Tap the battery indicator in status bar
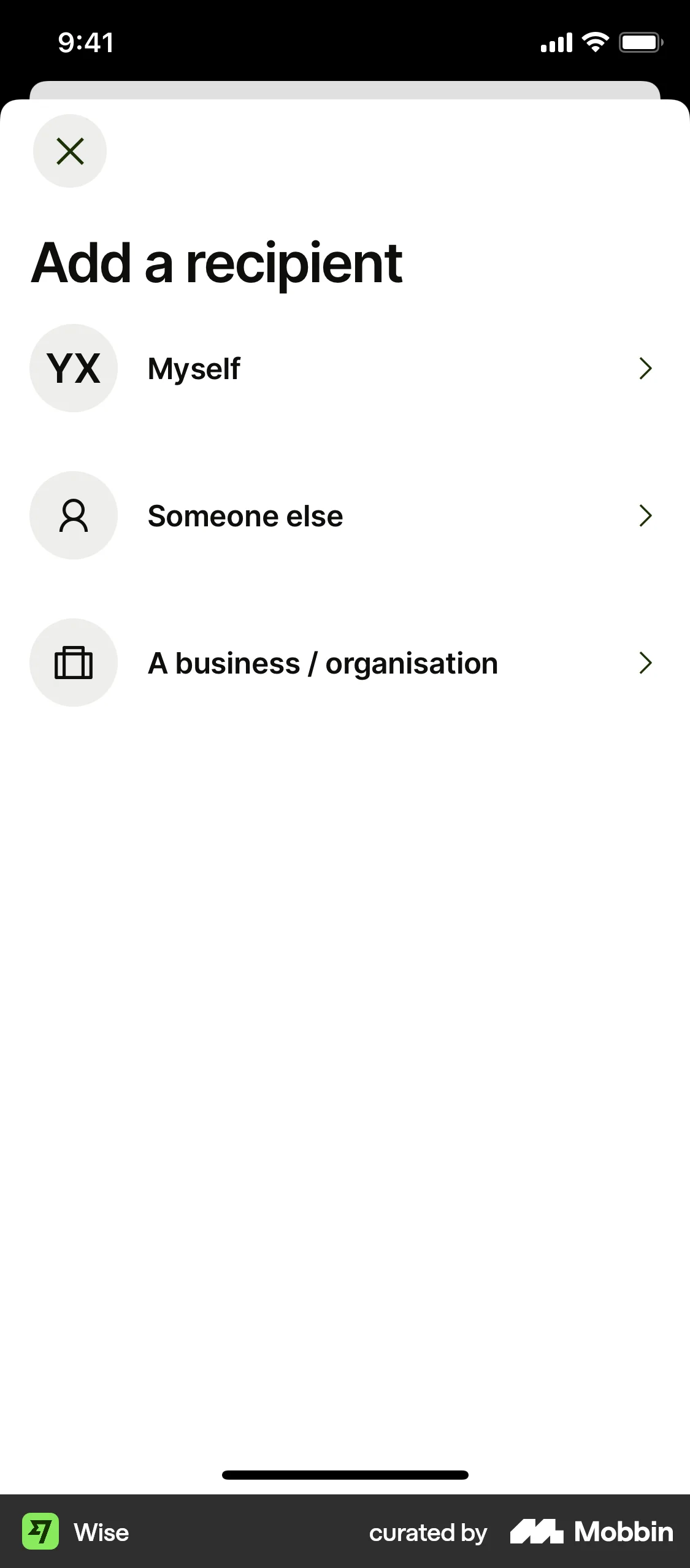690x1568 pixels. pos(640,42)
